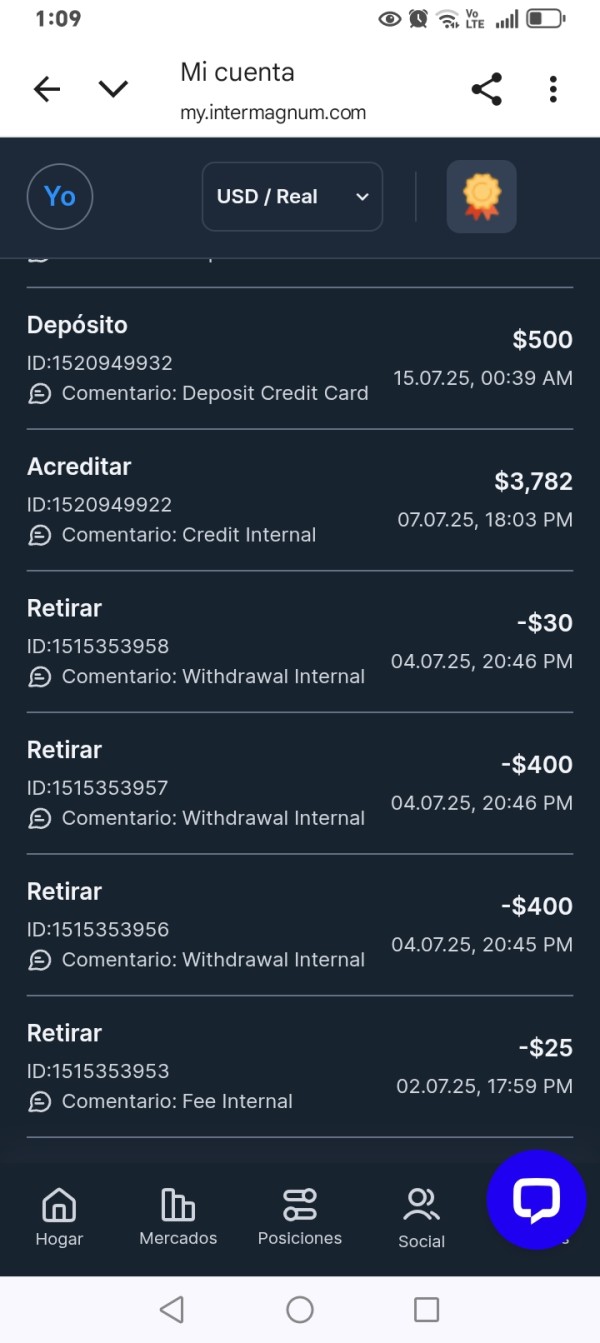Switch to the Posiciones tab
600x1343 pixels.
(300, 1217)
